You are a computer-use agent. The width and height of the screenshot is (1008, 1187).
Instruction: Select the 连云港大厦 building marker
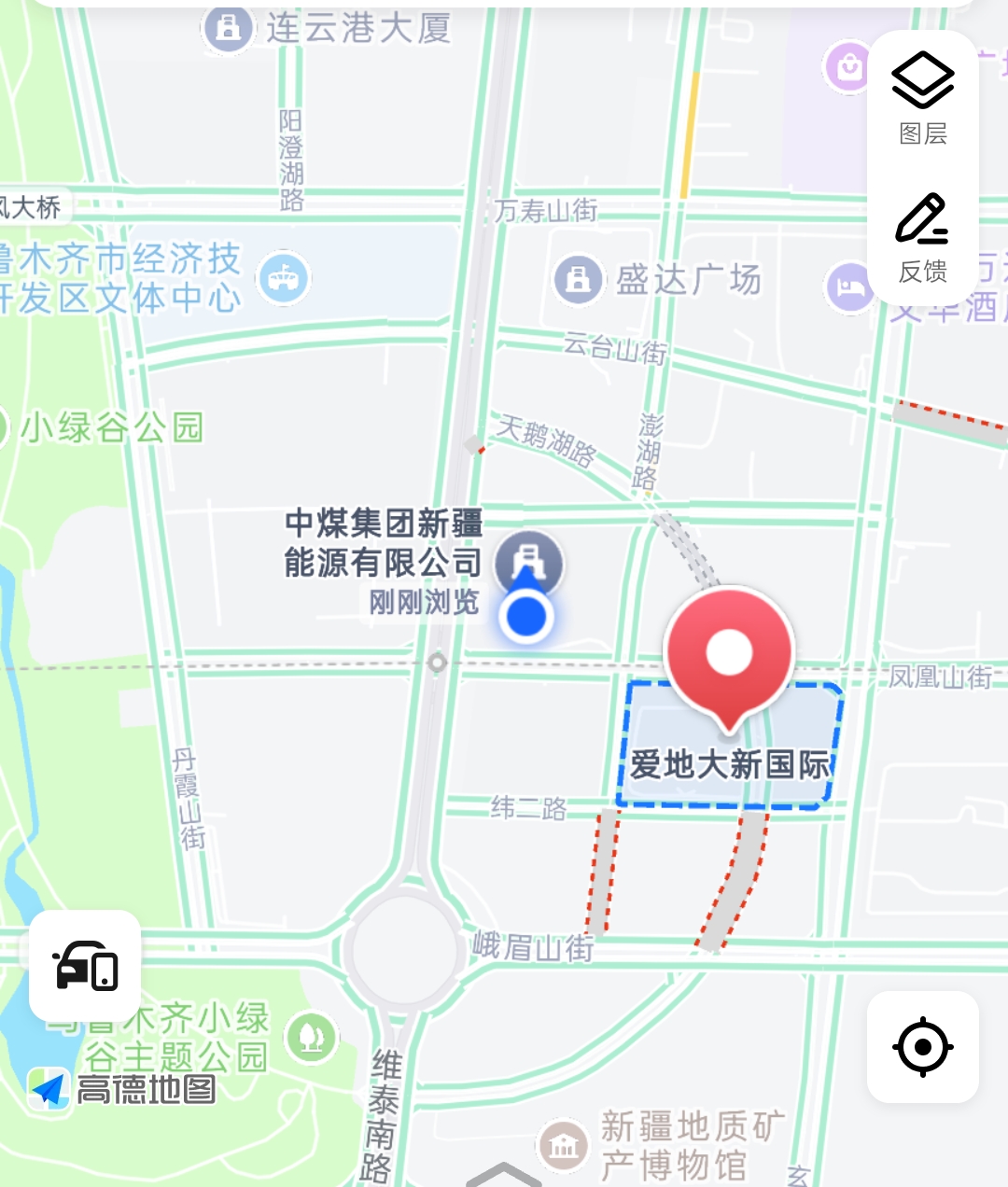pos(228,29)
